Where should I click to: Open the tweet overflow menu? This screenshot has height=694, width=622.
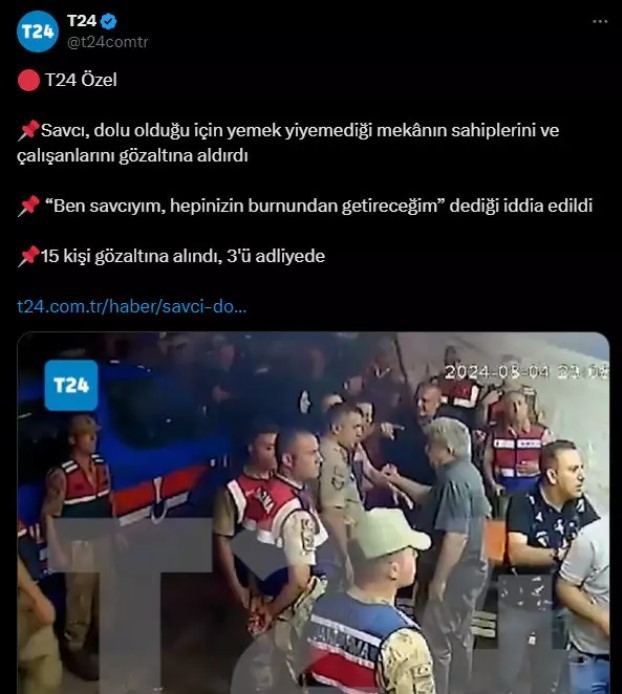(598, 21)
